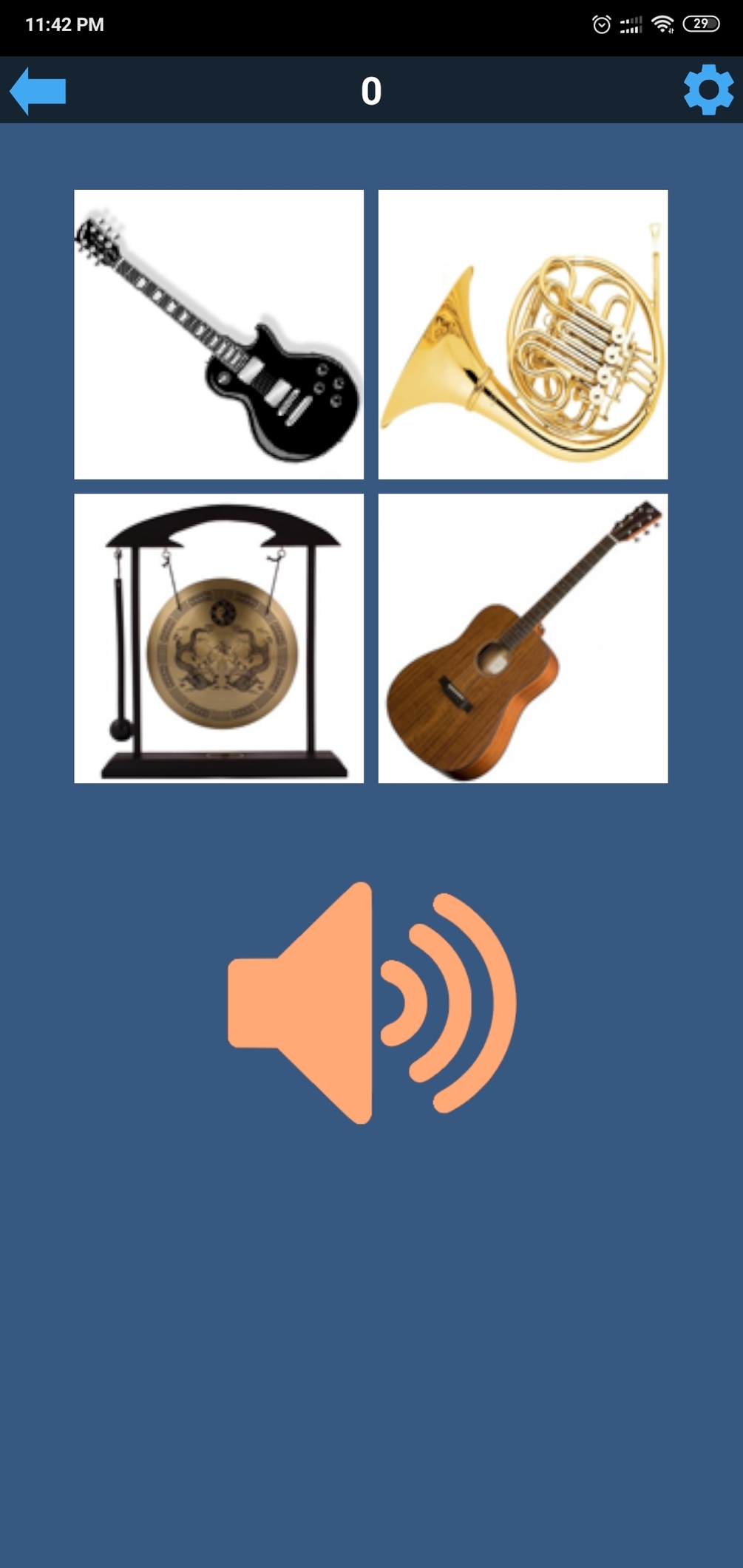Select the black electric guitar picture
This screenshot has height=1568, width=743.
(219, 335)
